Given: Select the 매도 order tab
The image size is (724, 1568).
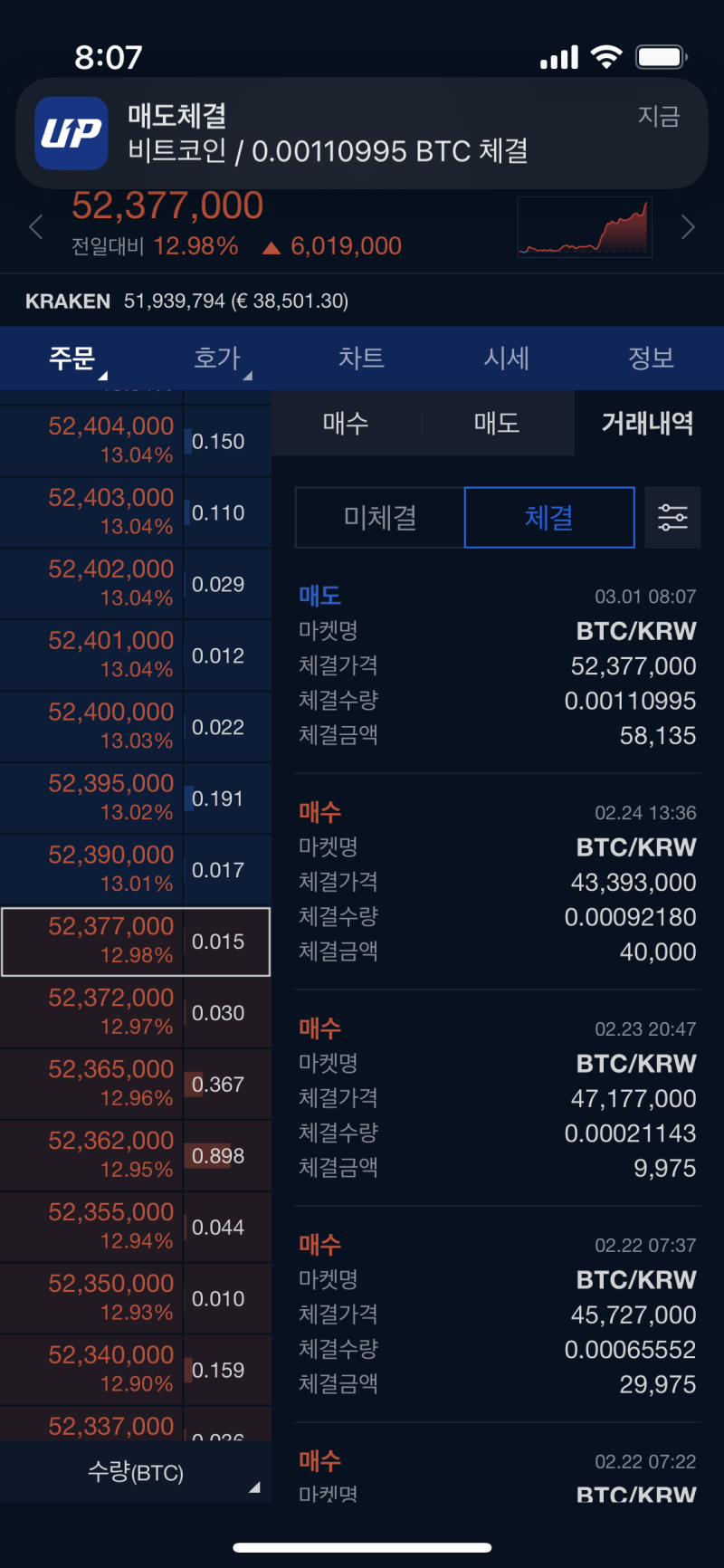Looking at the screenshot, I should (498, 423).
